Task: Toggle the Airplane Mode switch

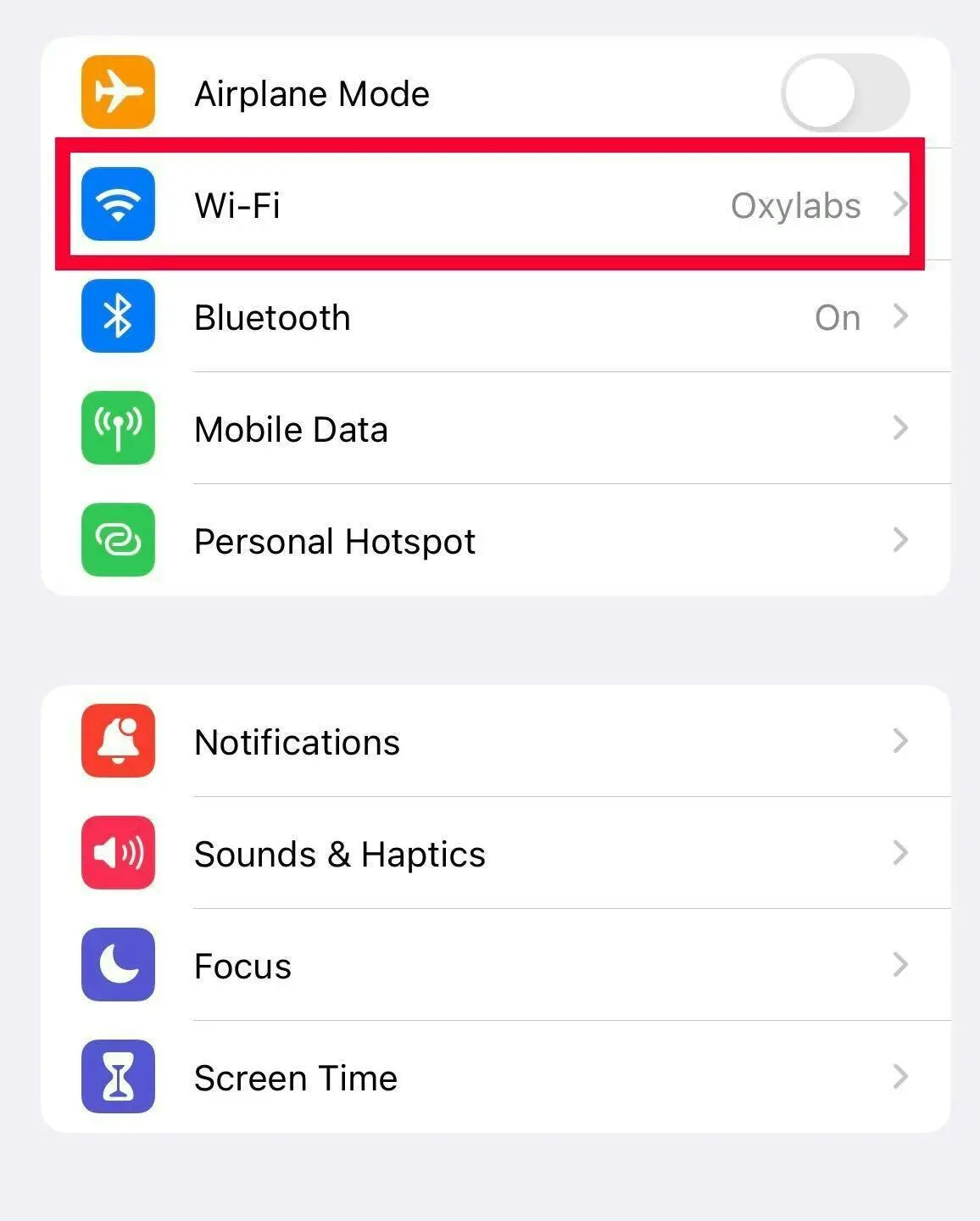Action: 844,93
